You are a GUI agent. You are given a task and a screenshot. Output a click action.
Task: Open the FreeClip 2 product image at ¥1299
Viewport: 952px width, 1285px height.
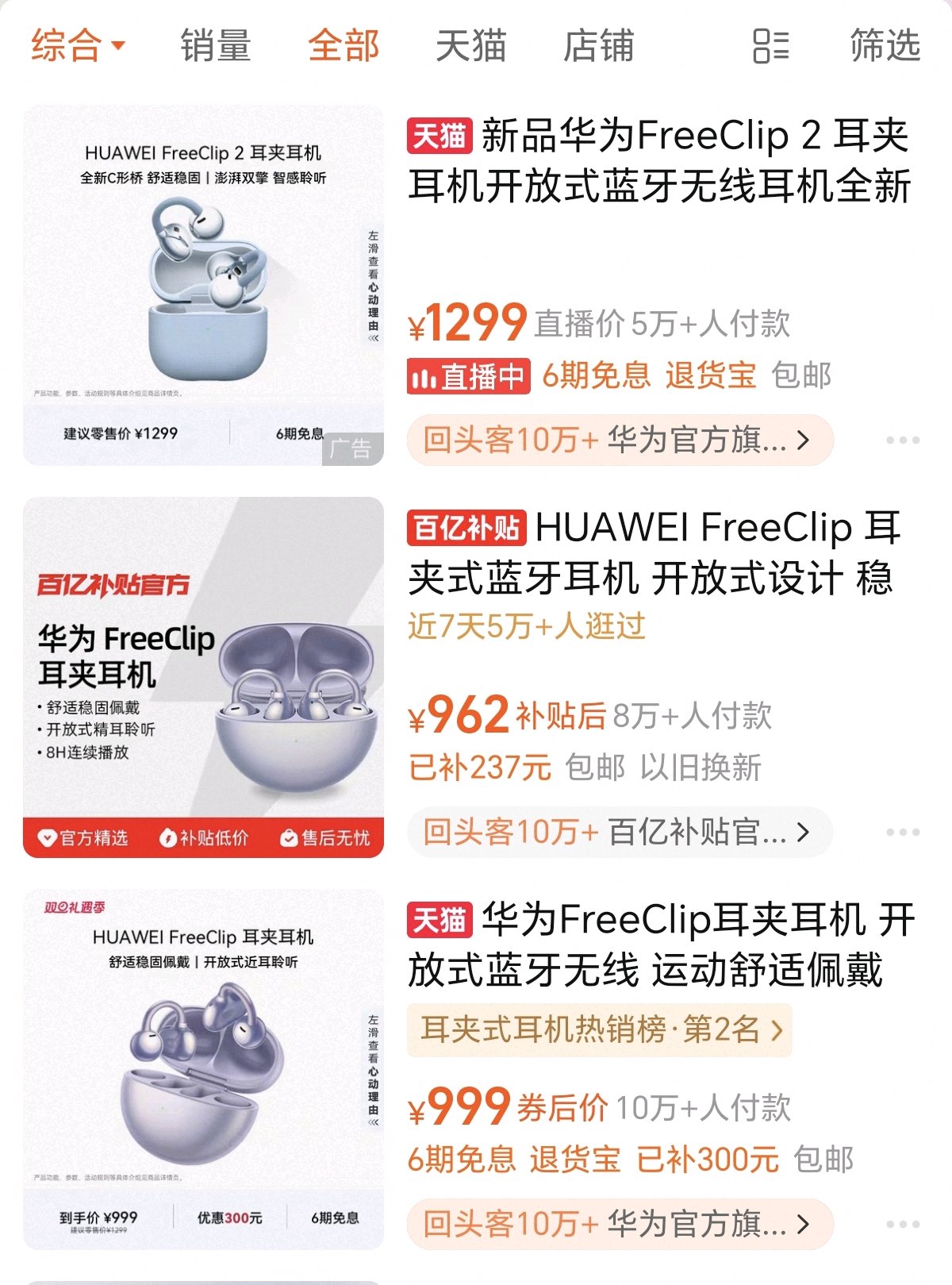[x=203, y=285]
